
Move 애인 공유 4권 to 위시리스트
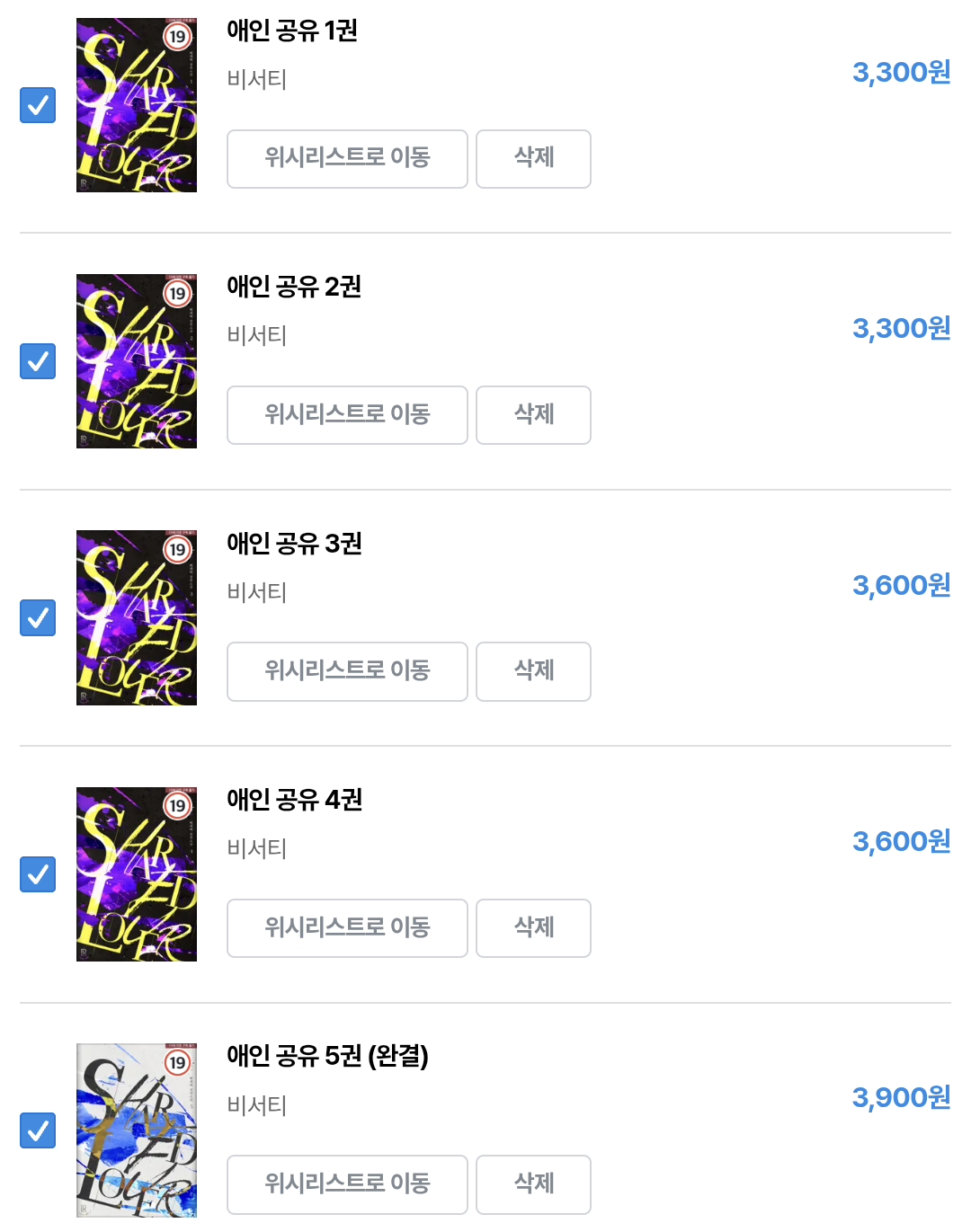click(347, 928)
